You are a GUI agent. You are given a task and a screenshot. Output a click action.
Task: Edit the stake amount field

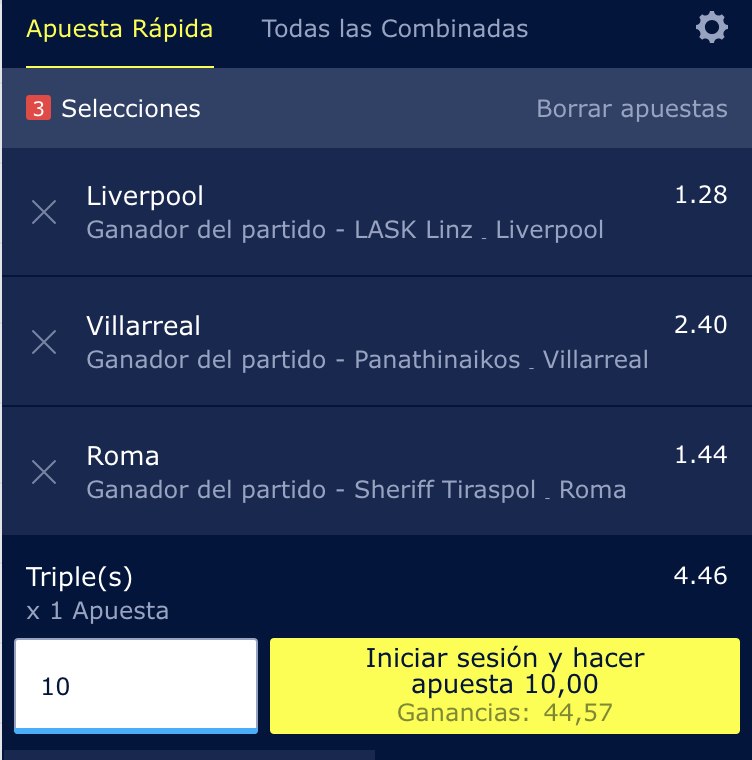pyautogui.click(x=136, y=686)
